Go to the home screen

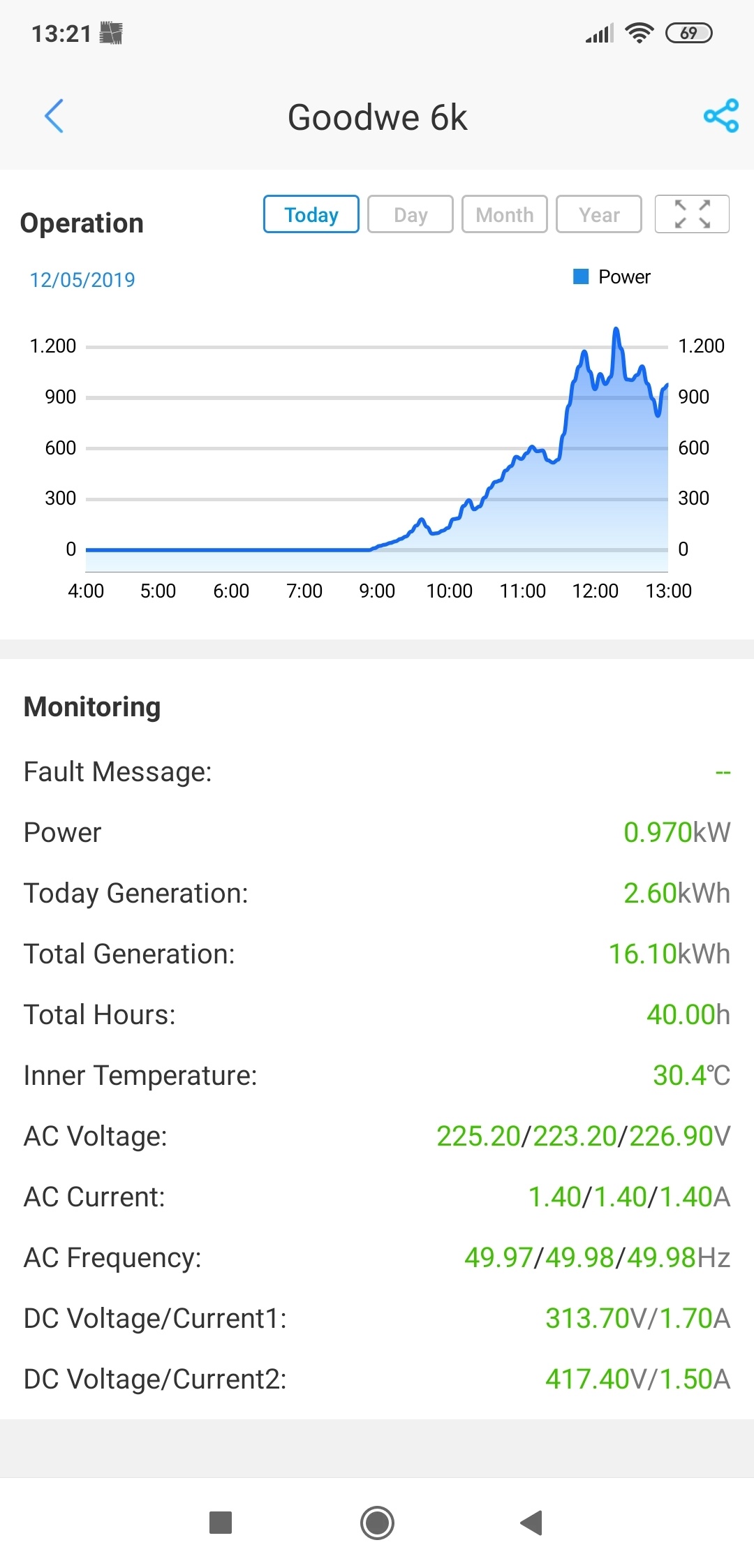pos(377,1523)
